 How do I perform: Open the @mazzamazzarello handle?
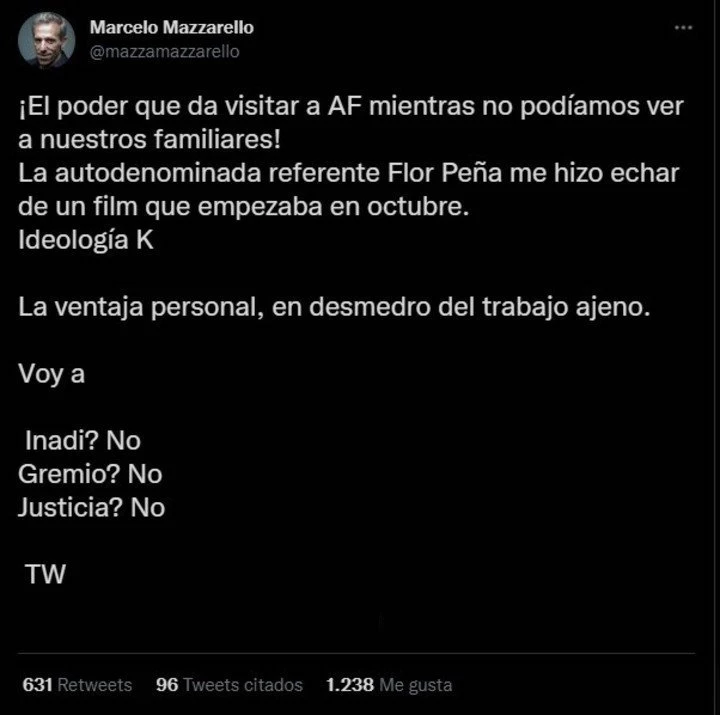pos(164,51)
